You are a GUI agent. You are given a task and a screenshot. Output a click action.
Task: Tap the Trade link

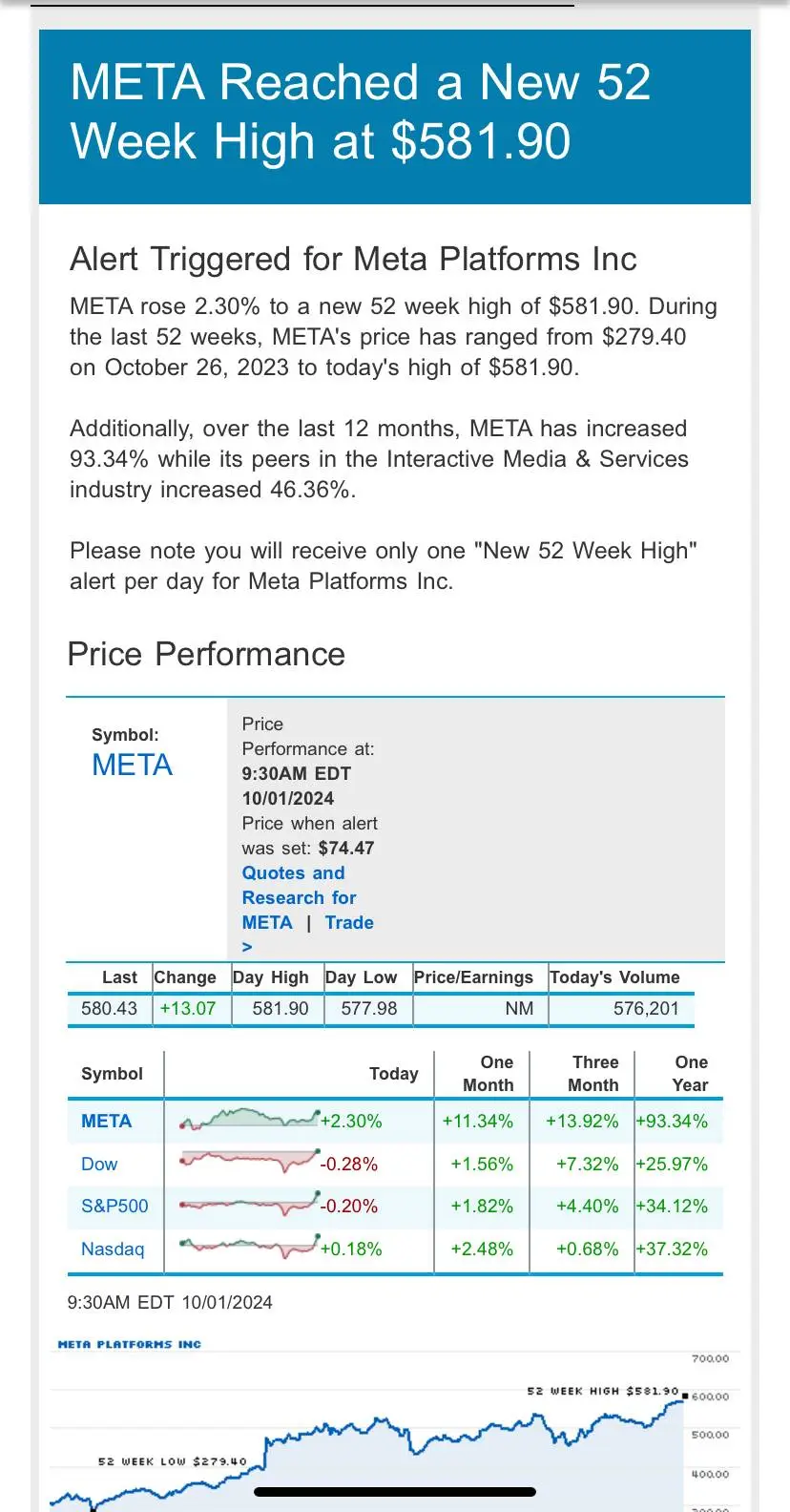349,923
